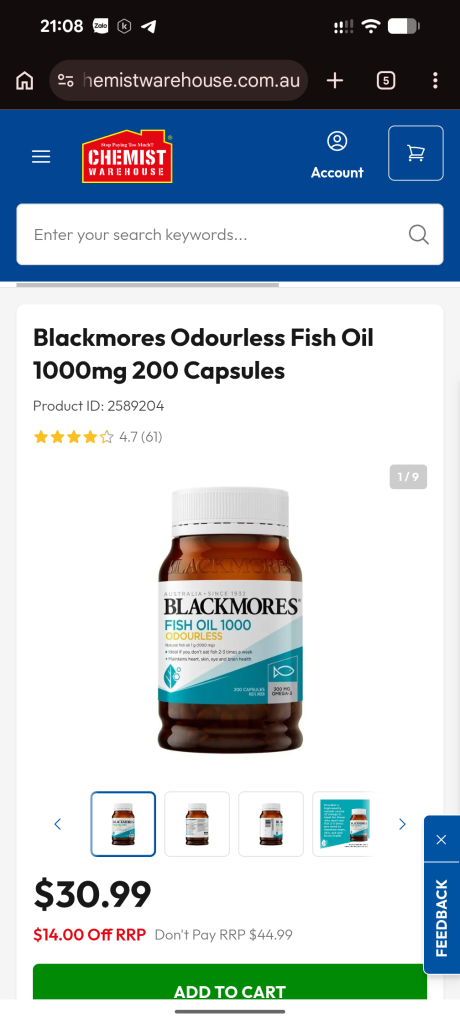Select the third product thumbnail

pyautogui.click(x=271, y=824)
